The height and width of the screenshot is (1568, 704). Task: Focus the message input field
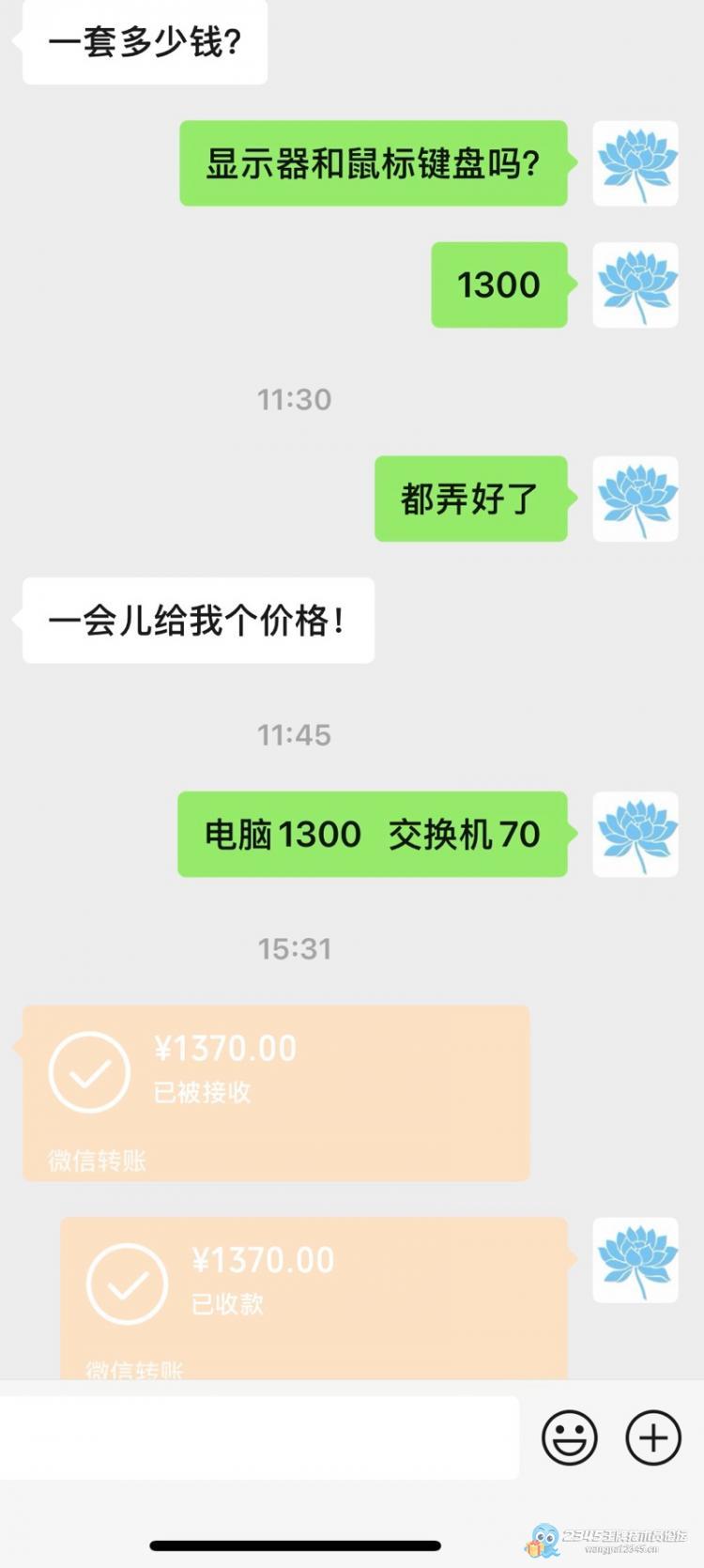[x=259, y=1437]
